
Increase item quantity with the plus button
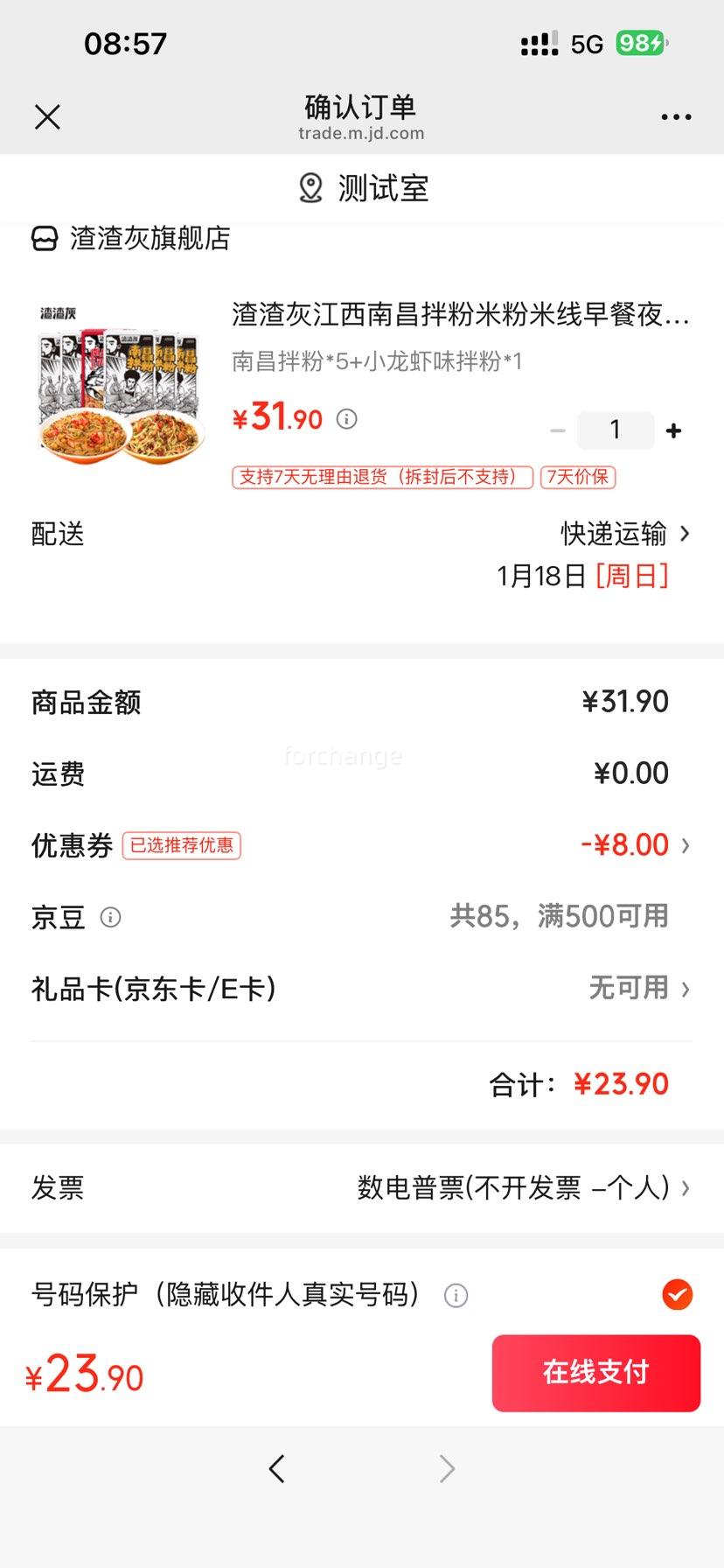pyautogui.click(x=673, y=430)
